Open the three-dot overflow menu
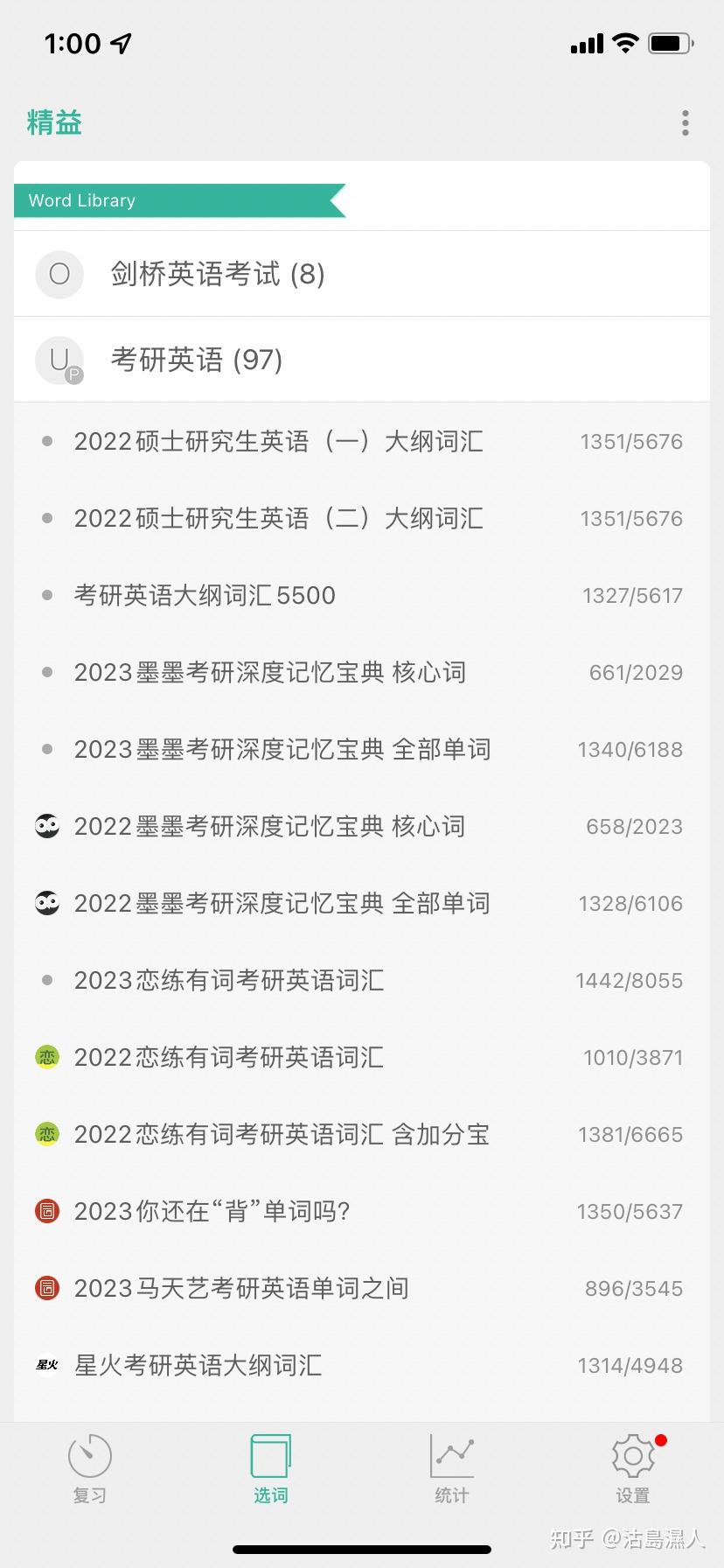 686,123
